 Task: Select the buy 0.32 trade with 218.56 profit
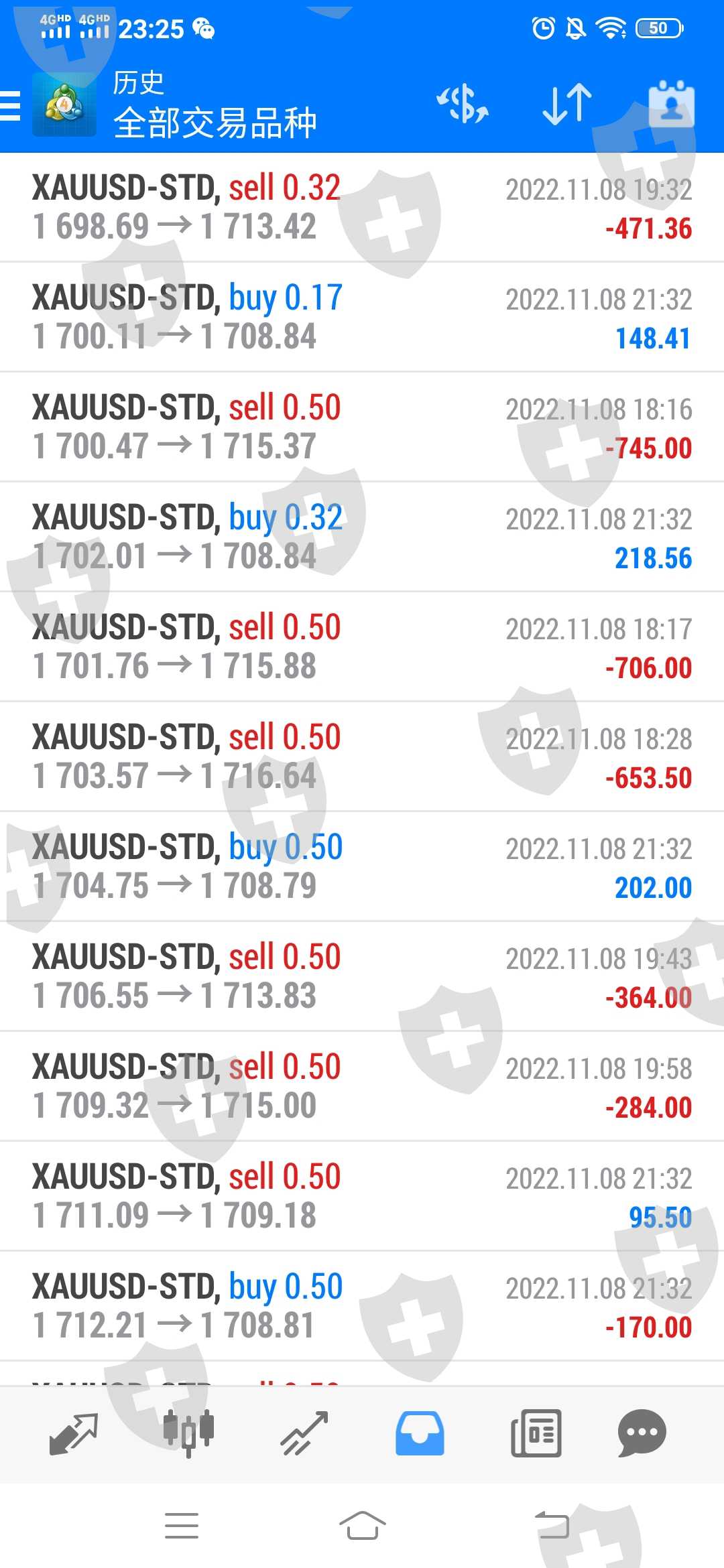pos(362,537)
